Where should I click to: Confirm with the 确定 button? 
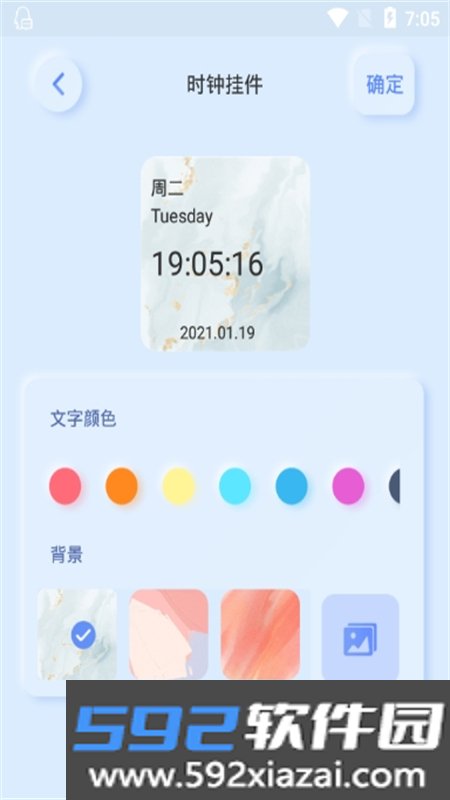384,84
